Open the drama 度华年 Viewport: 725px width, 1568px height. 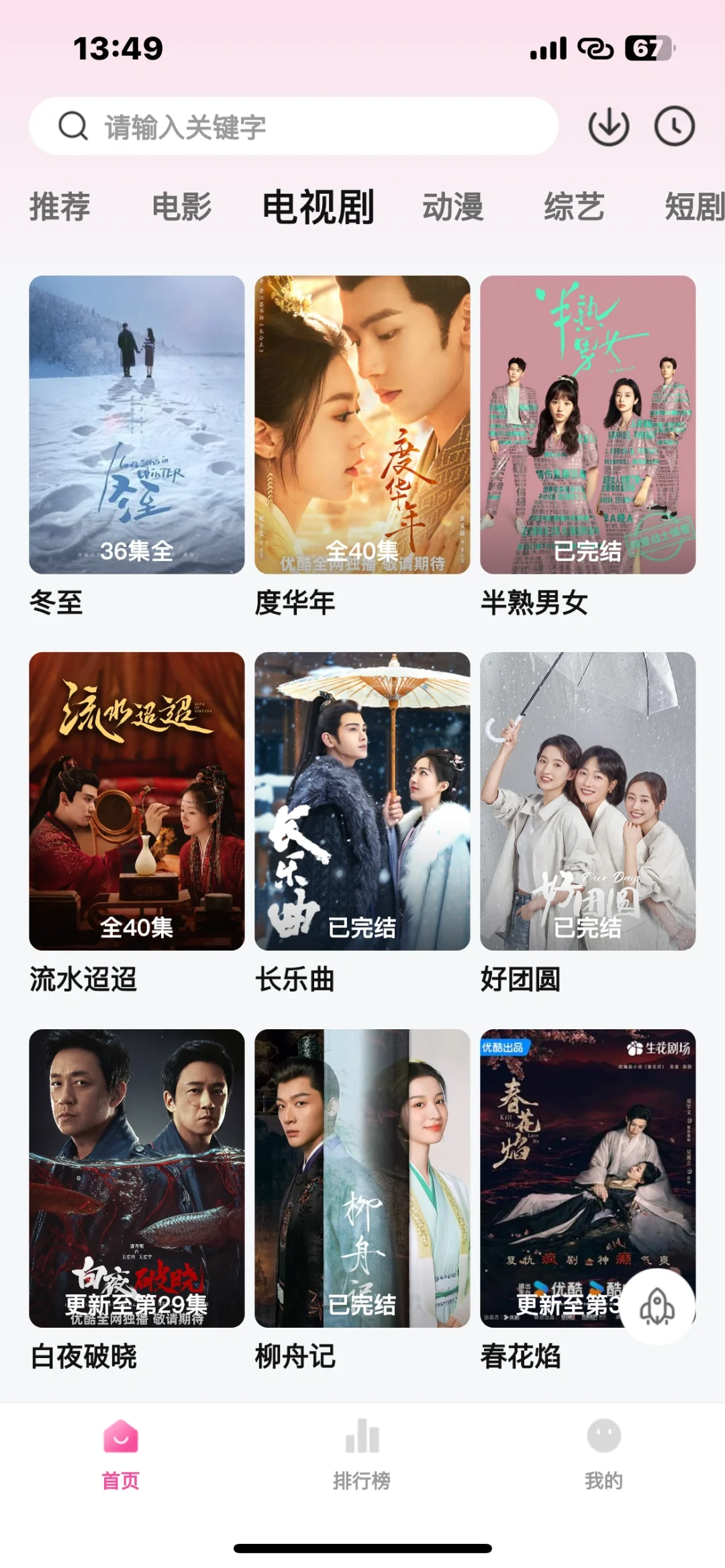pos(362,424)
